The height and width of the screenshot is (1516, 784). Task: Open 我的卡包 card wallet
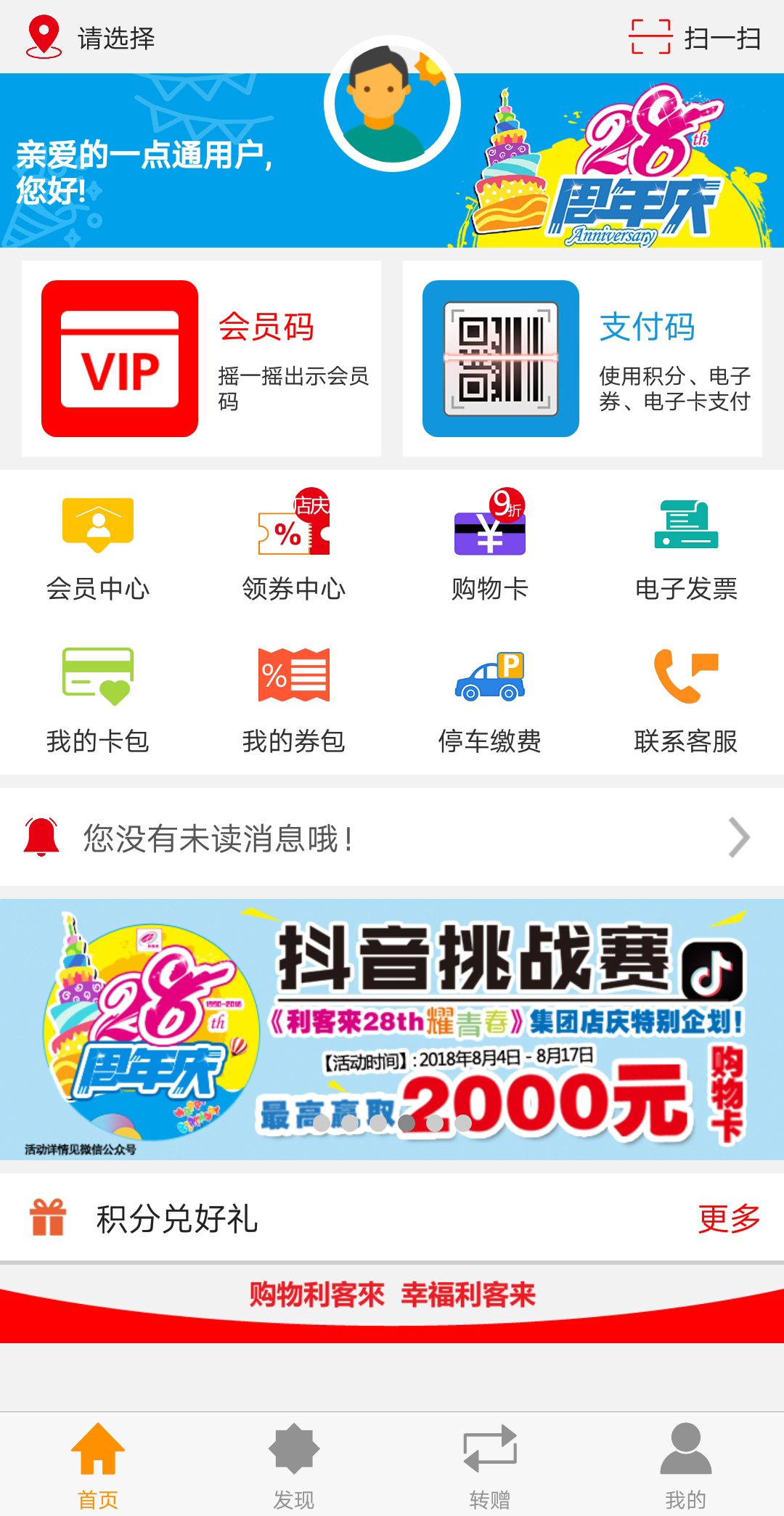(98, 701)
